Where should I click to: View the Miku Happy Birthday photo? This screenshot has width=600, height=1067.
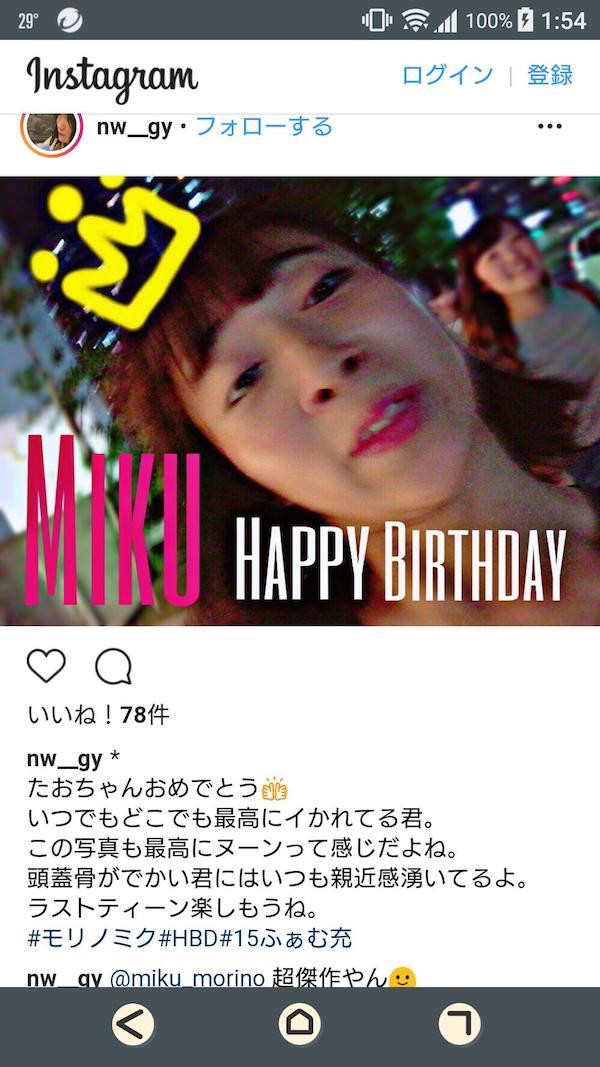[x=300, y=400]
